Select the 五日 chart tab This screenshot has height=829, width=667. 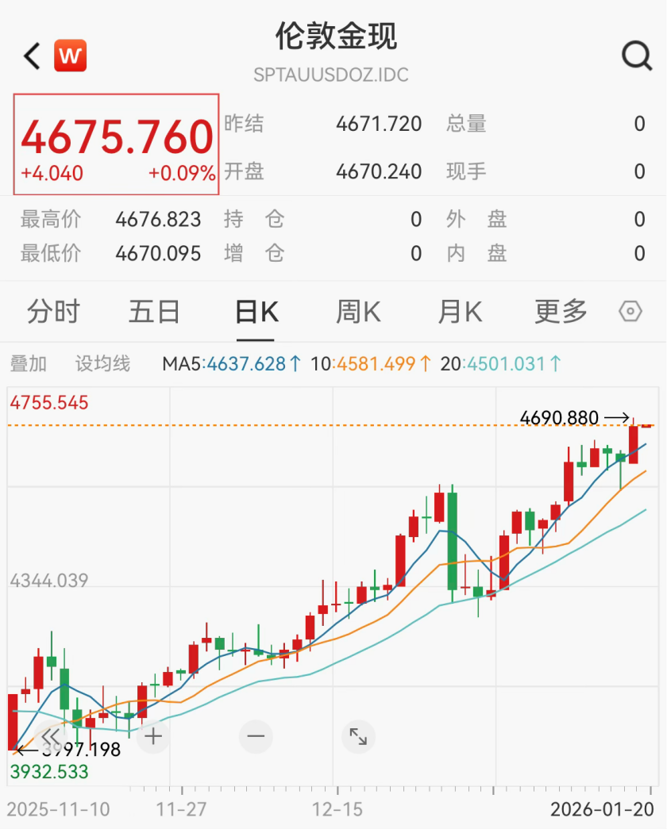tap(154, 312)
